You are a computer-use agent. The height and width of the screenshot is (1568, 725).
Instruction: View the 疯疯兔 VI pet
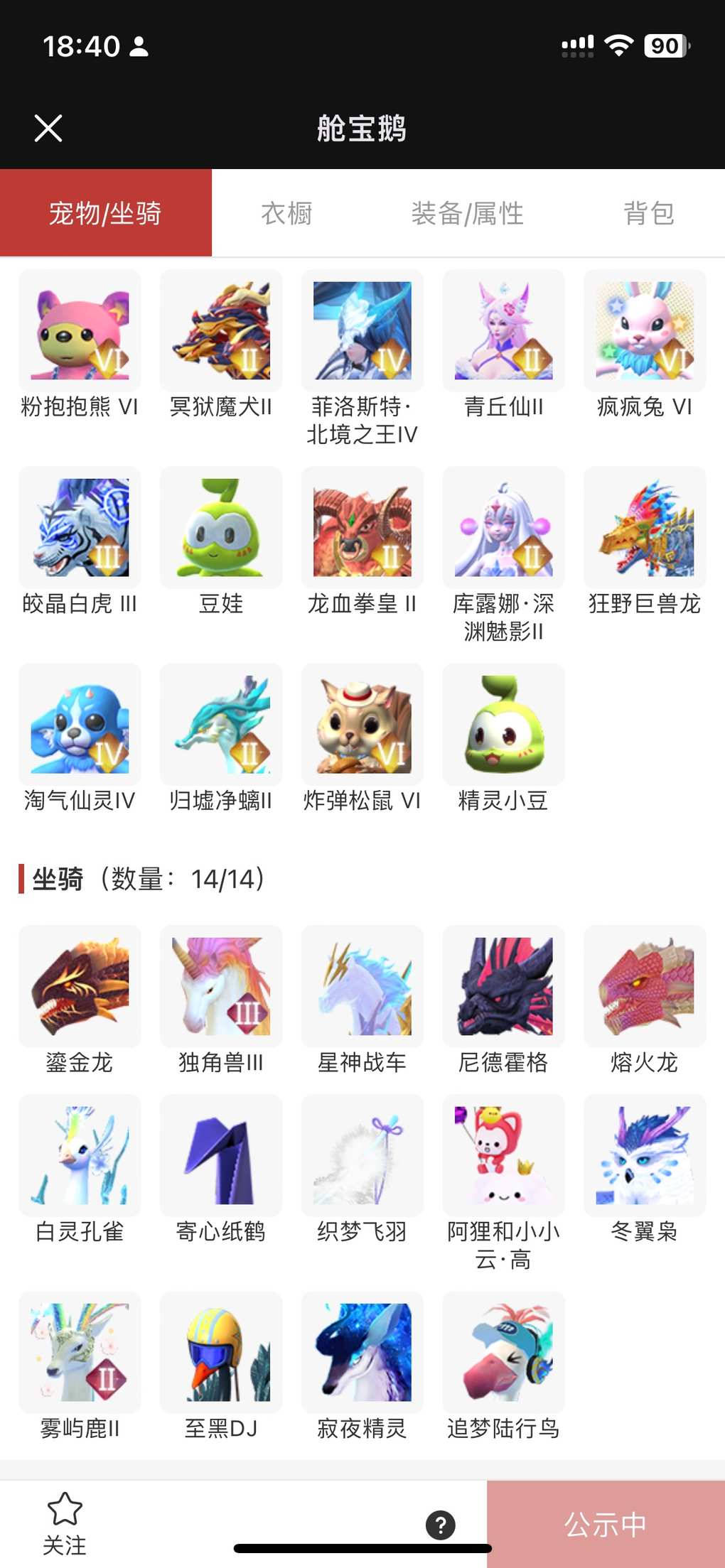(x=645, y=331)
